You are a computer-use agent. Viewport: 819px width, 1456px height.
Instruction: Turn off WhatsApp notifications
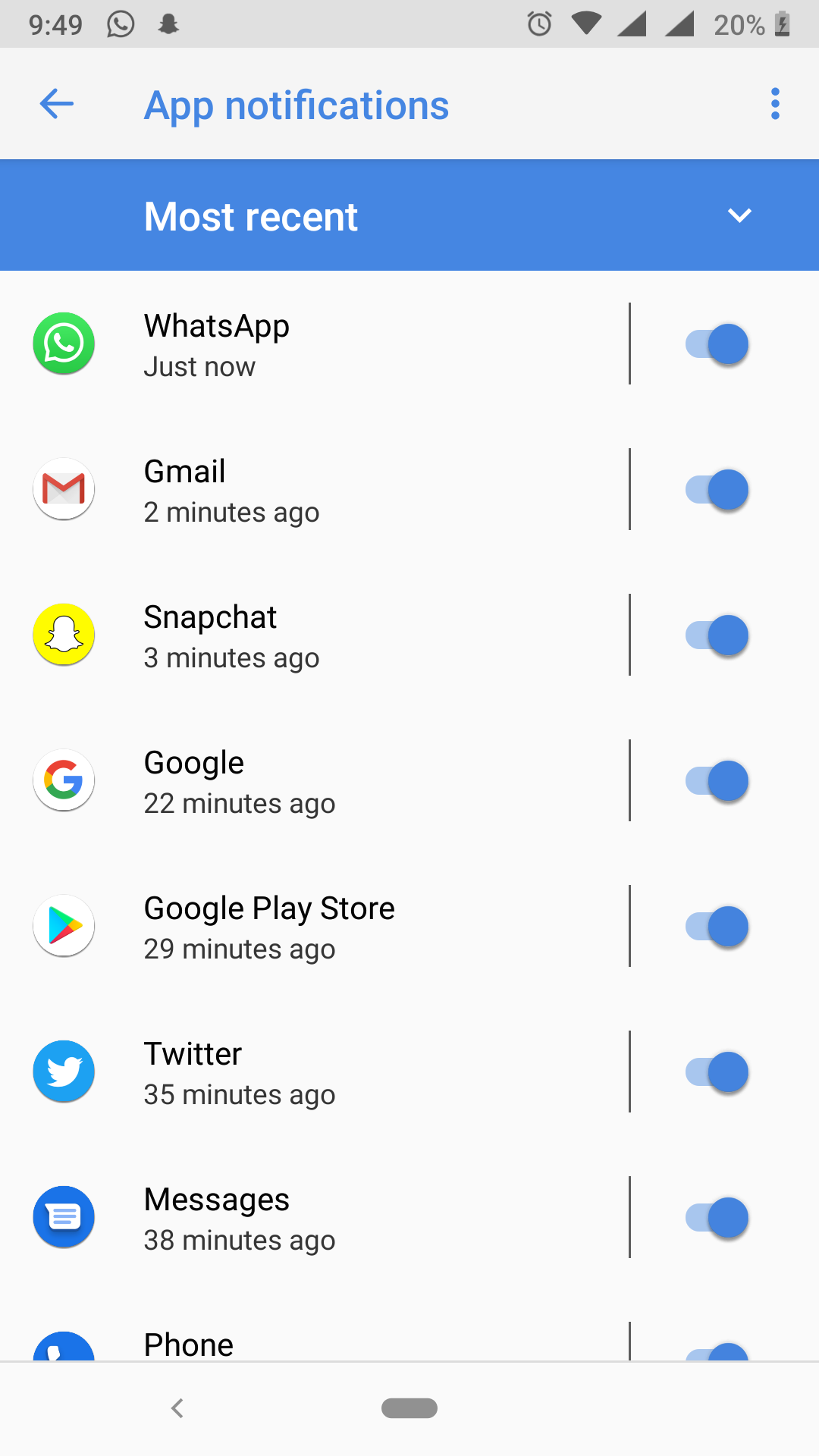click(717, 344)
